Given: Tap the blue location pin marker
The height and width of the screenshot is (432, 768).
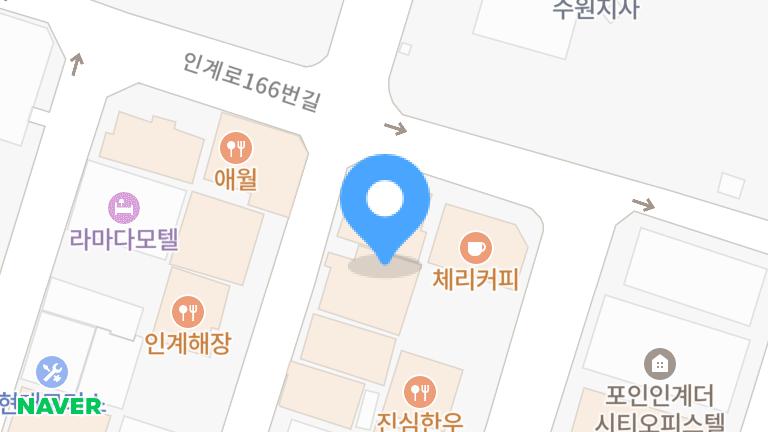Looking at the screenshot, I should point(385,203).
